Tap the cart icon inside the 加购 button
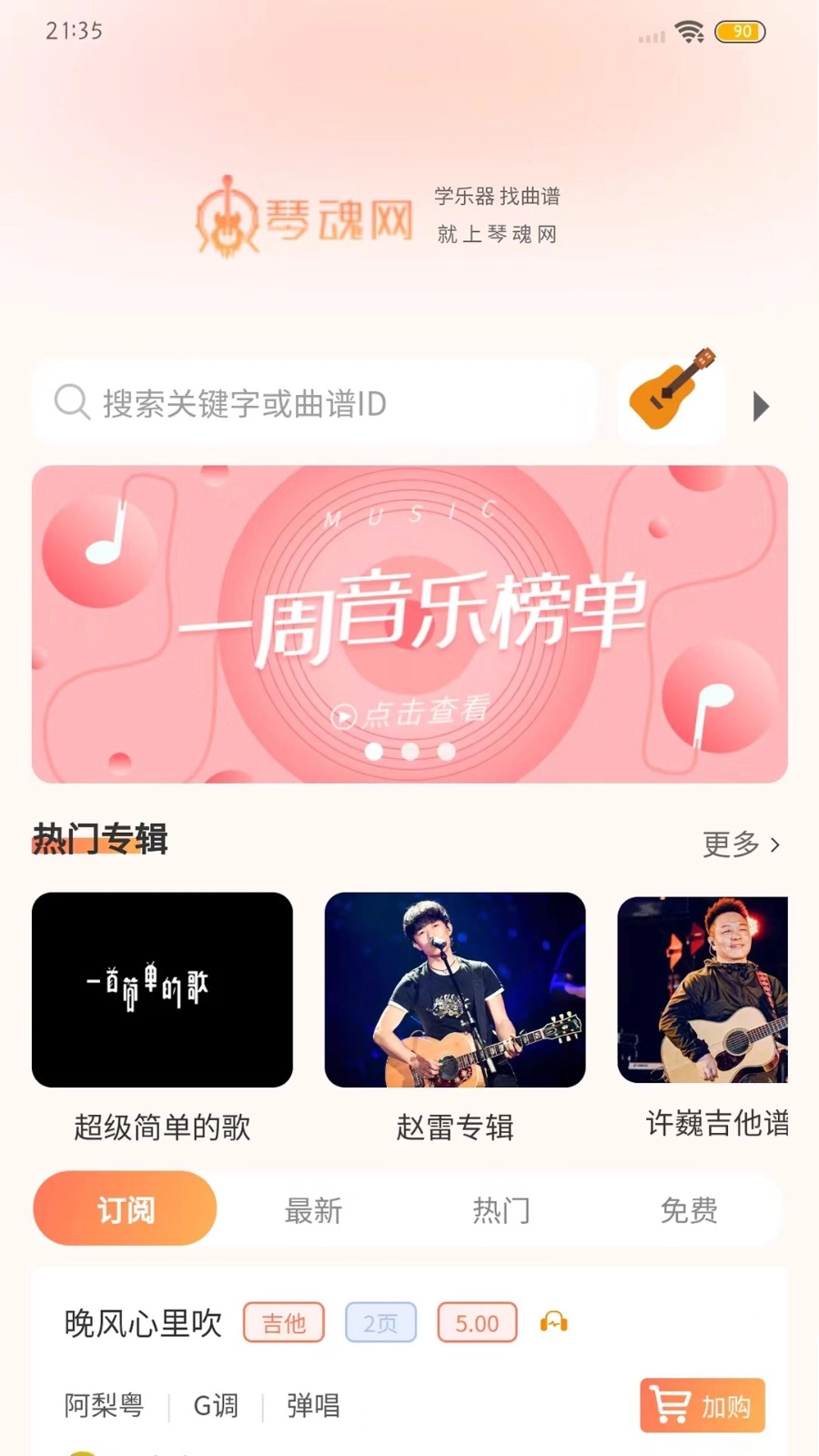Image resolution: width=819 pixels, height=1456 pixels. [x=671, y=1405]
